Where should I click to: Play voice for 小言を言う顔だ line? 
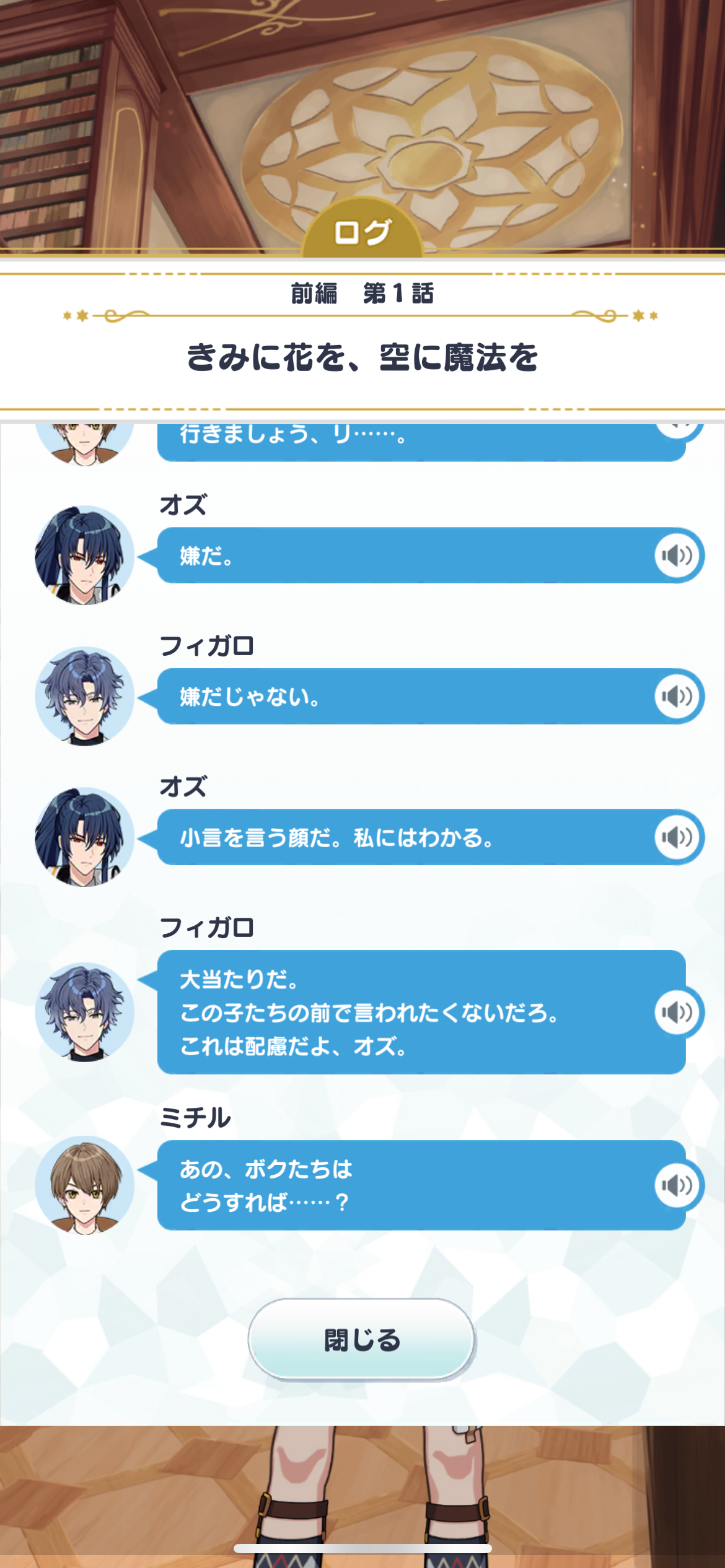pos(677,837)
